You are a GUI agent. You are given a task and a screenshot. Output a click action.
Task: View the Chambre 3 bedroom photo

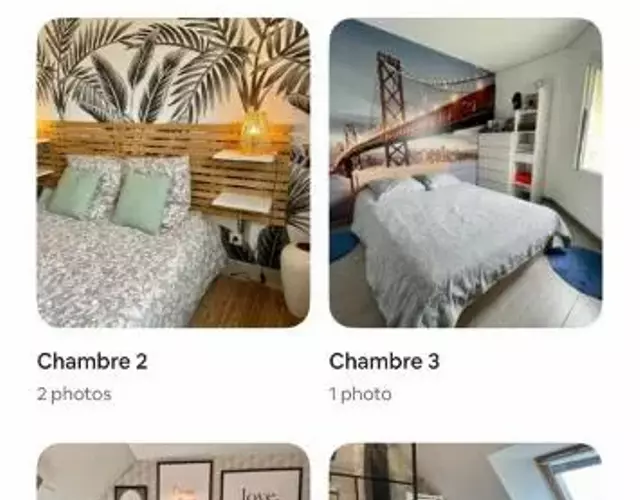pos(465,173)
